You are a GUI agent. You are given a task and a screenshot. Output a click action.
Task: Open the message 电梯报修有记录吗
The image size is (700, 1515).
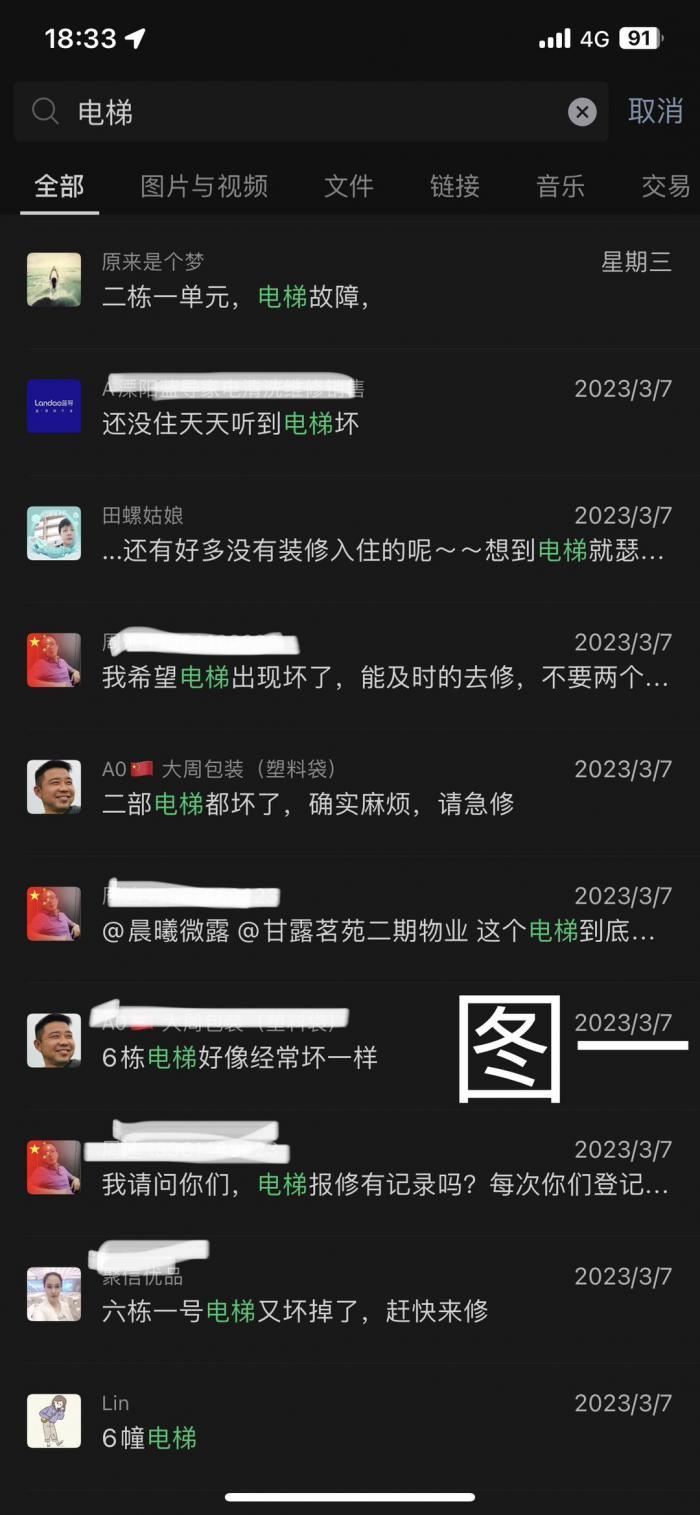(x=350, y=1168)
